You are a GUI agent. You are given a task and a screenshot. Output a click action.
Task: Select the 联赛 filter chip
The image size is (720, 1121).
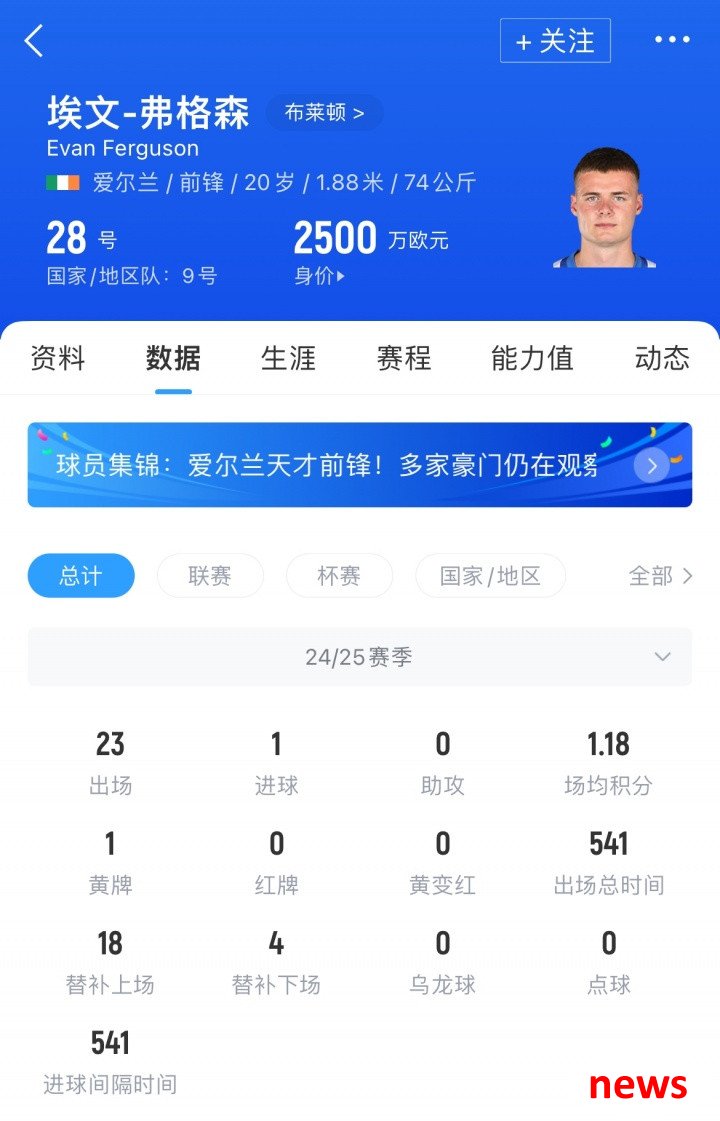[210, 576]
